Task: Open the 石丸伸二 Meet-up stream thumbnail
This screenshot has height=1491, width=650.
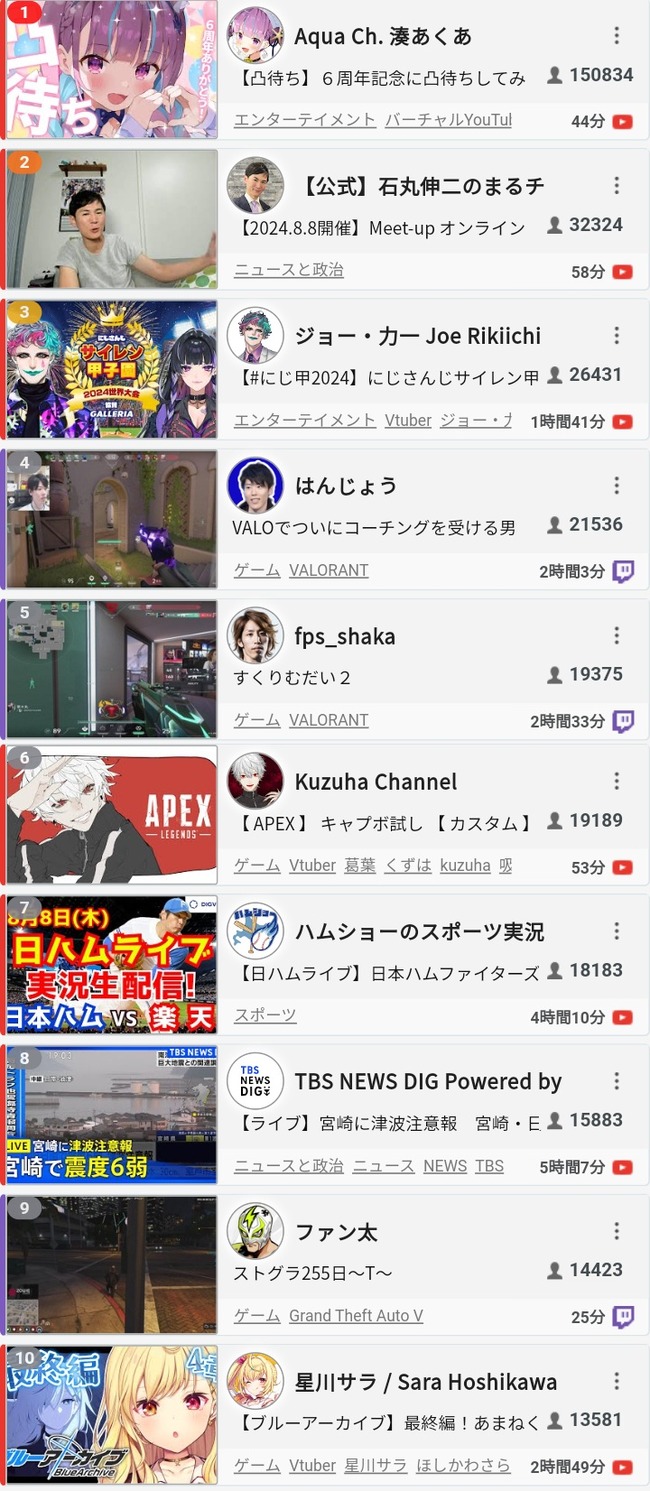Action: pyautogui.click(x=111, y=219)
